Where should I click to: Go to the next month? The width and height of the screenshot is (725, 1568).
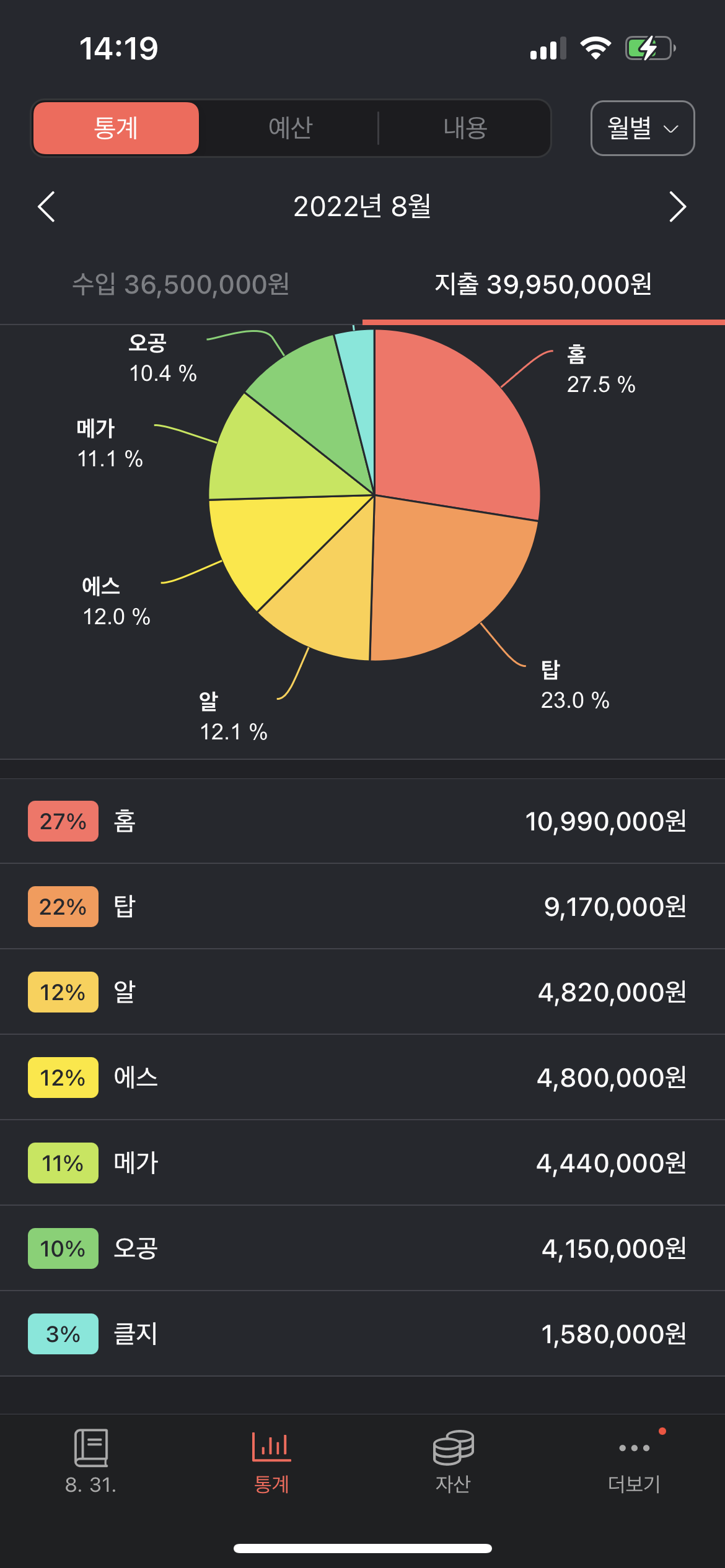(x=678, y=206)
